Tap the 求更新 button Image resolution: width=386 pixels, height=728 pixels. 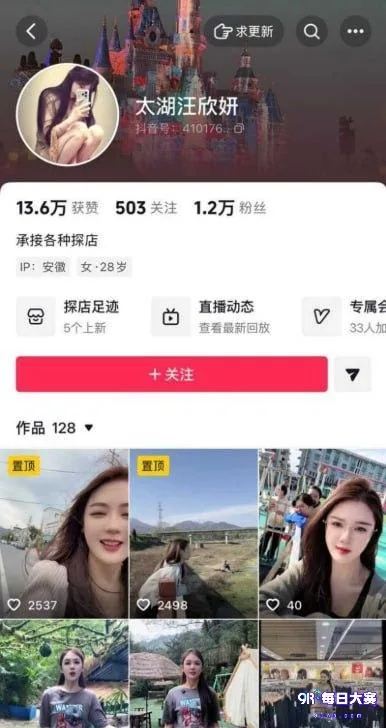click(x=243, y=31)
